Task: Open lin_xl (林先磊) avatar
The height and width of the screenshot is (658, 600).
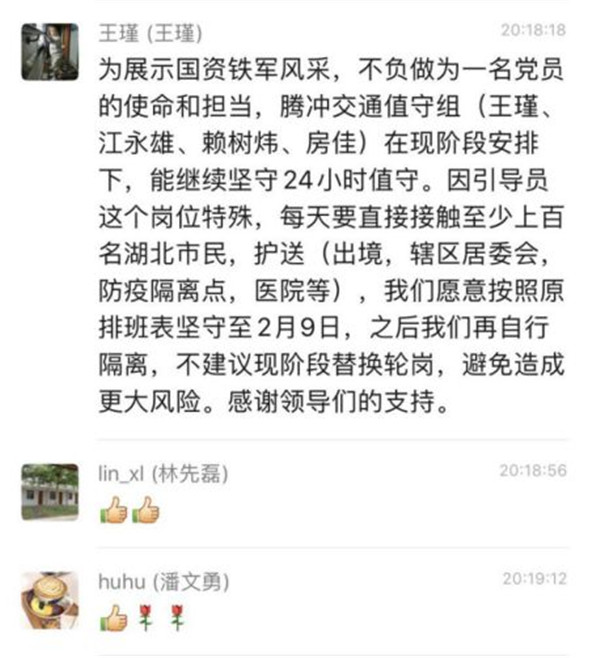Action: tap(49, 491)
